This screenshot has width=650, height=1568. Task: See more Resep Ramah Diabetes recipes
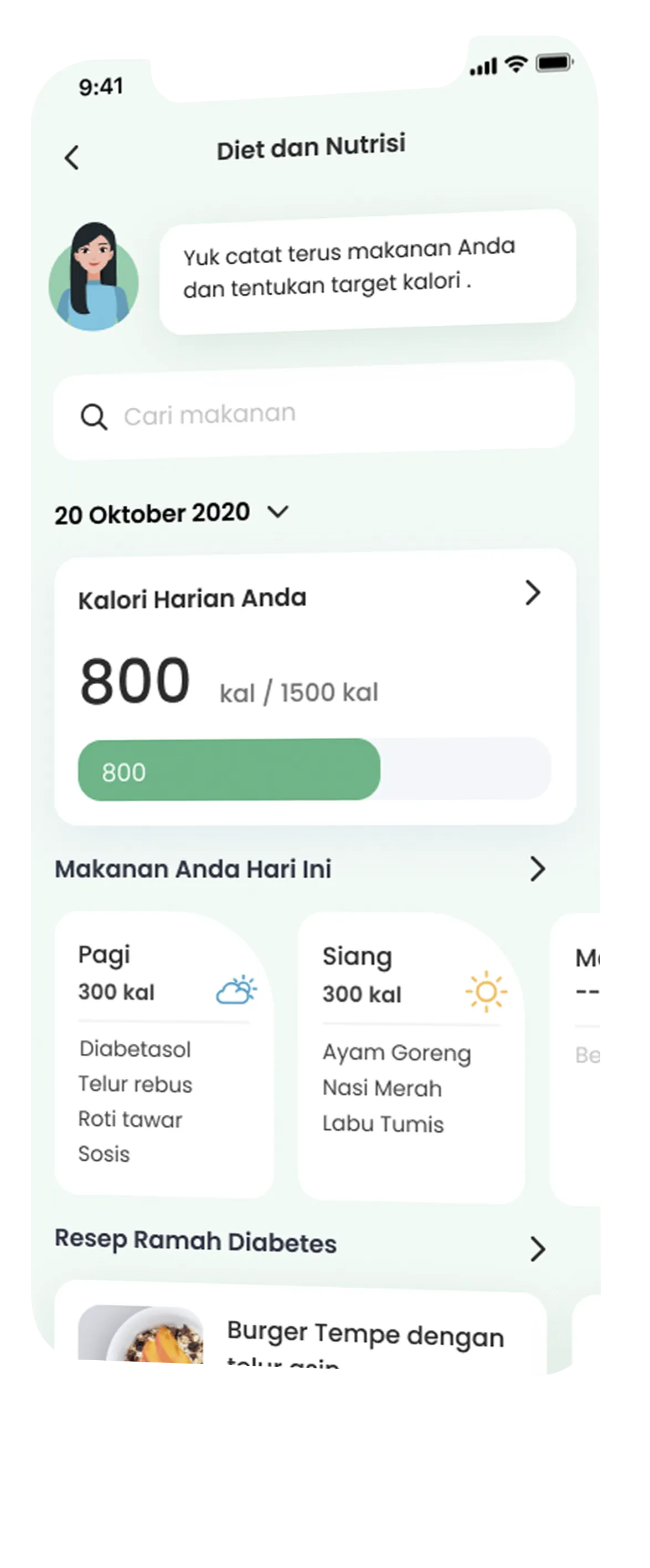coord(537,1248)
